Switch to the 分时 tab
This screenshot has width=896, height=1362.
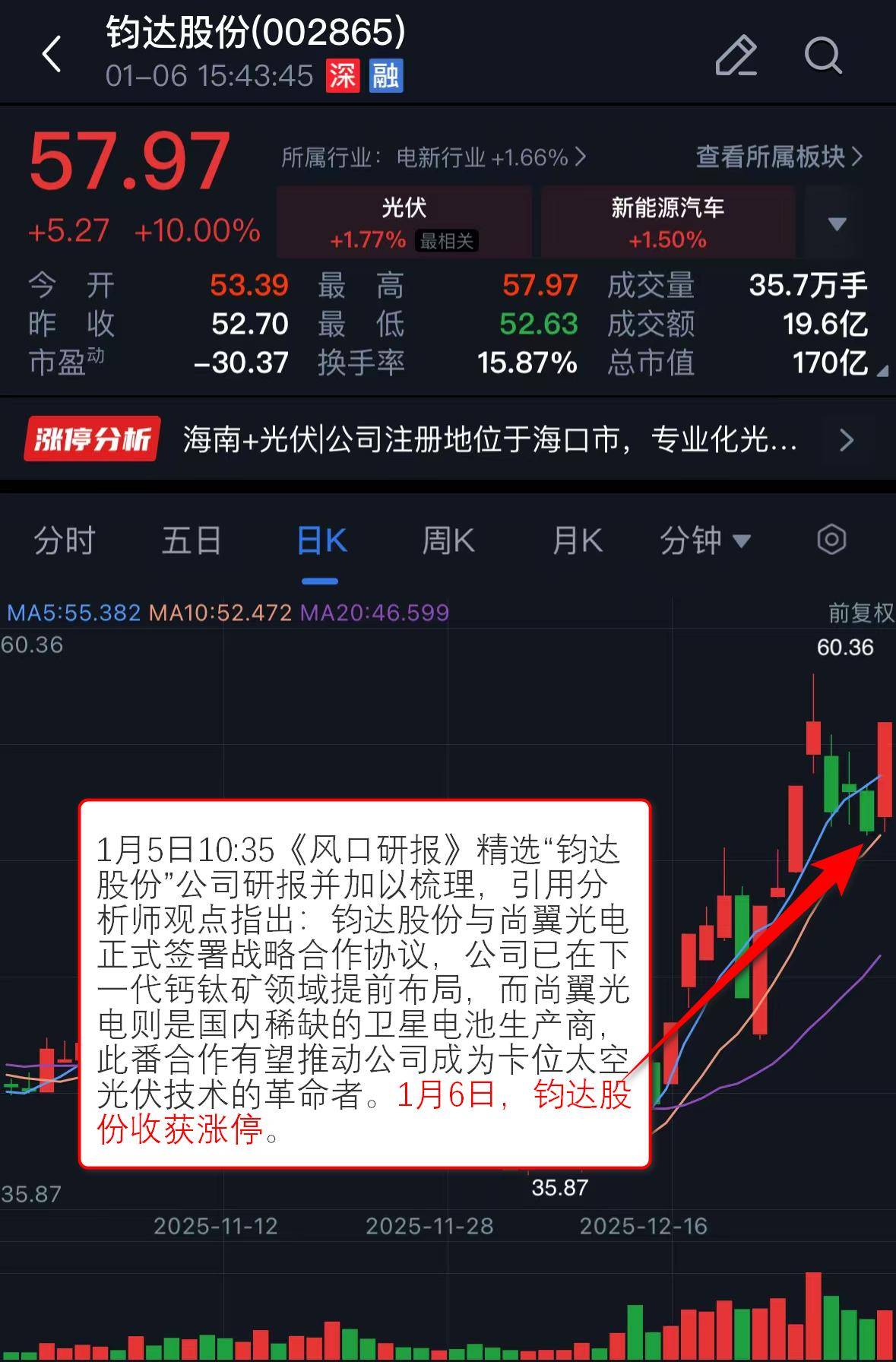click(x=65, y=541)
